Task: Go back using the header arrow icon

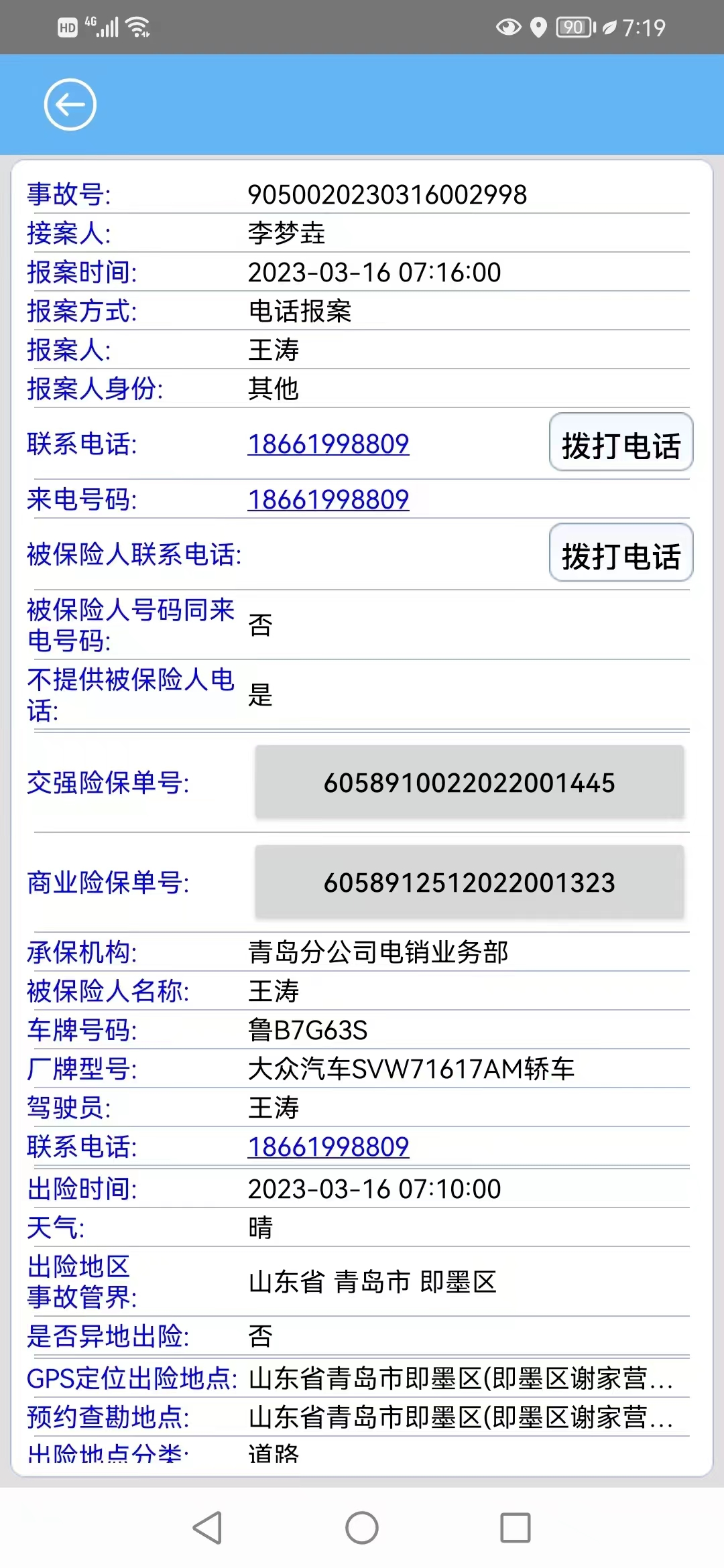Action: tap(70, 105)
